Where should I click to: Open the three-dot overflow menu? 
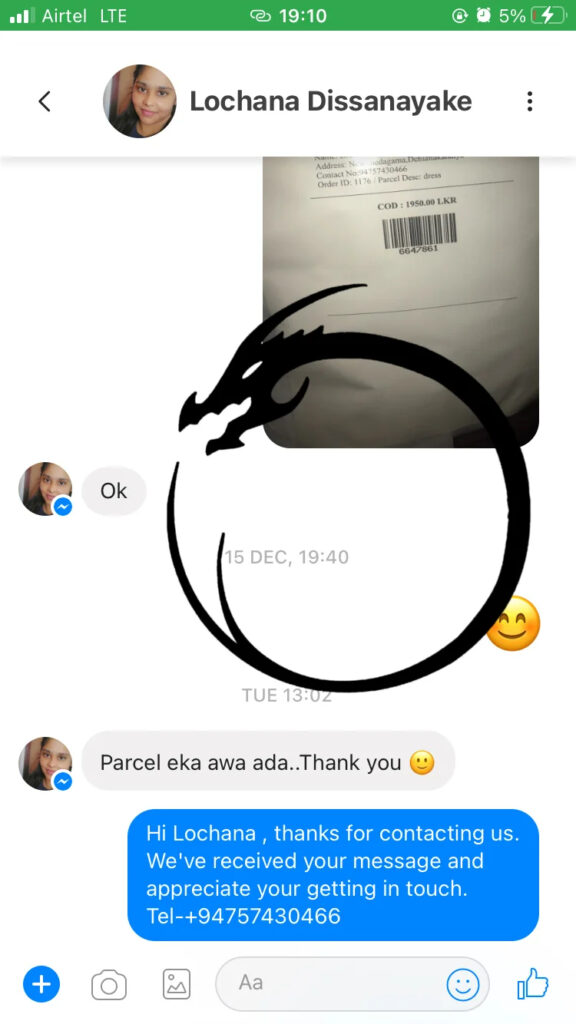point(530,101)
